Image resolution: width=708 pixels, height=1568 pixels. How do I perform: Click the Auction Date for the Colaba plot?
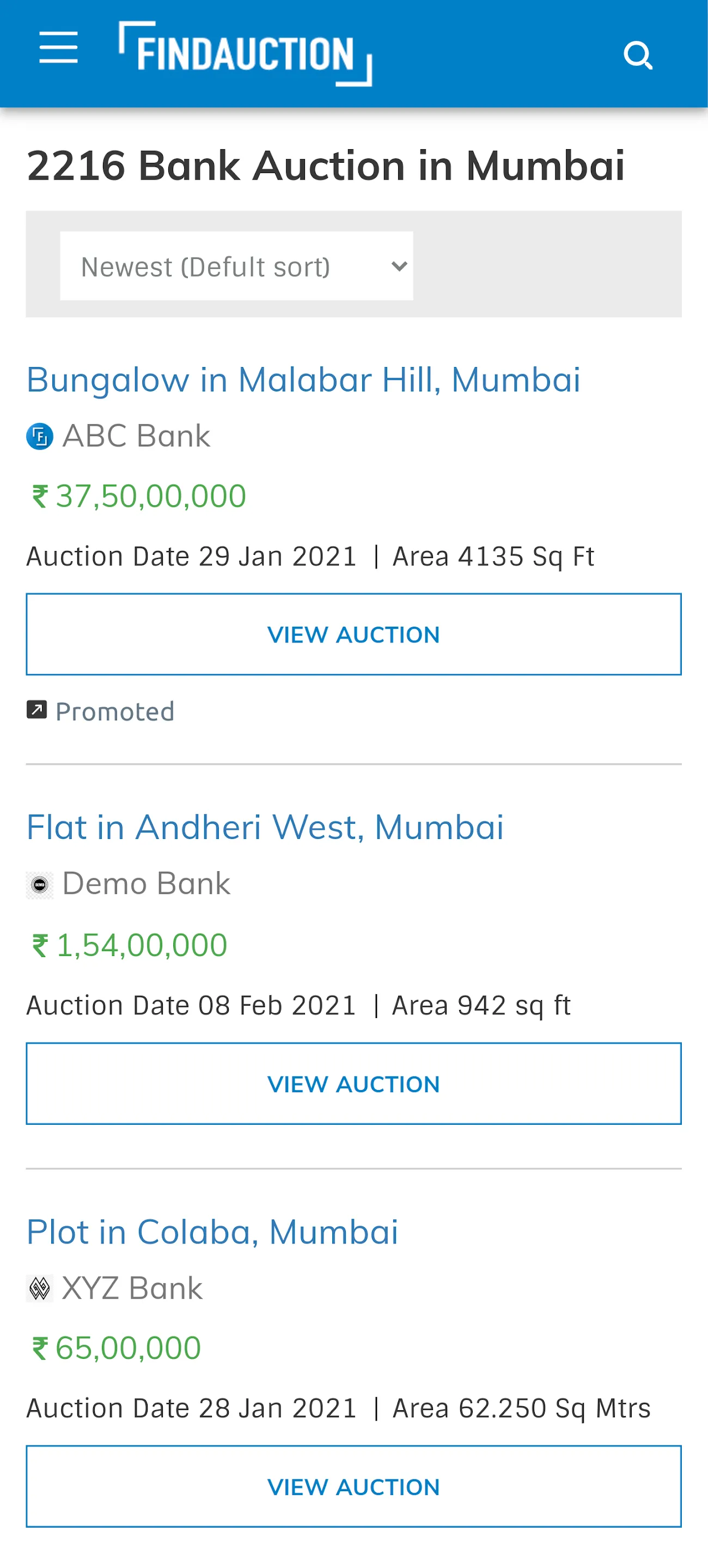coord(191,1407)
